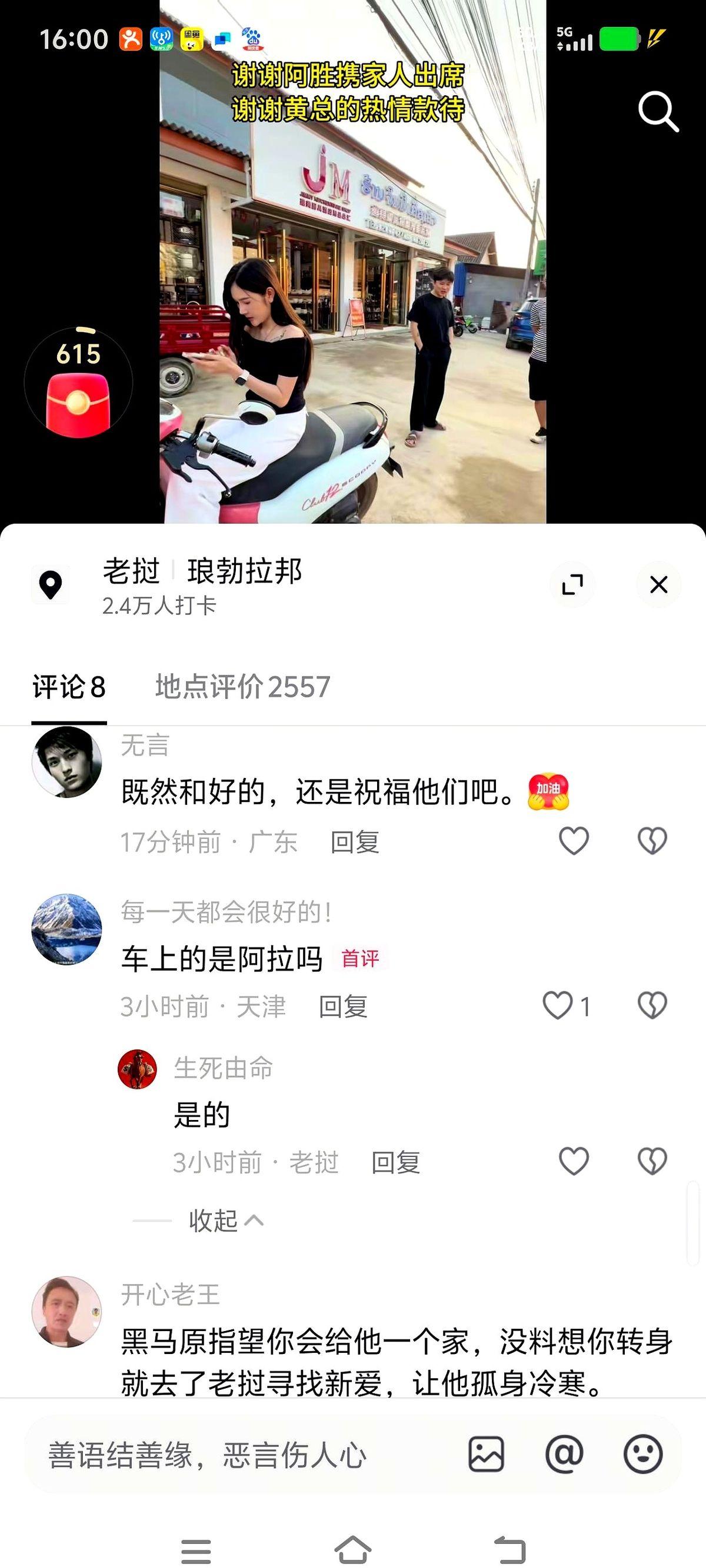The width and height of the screenshot is (706, 1568).
Task: Mention someone with the @ icon
Action: pos(564,1454)
